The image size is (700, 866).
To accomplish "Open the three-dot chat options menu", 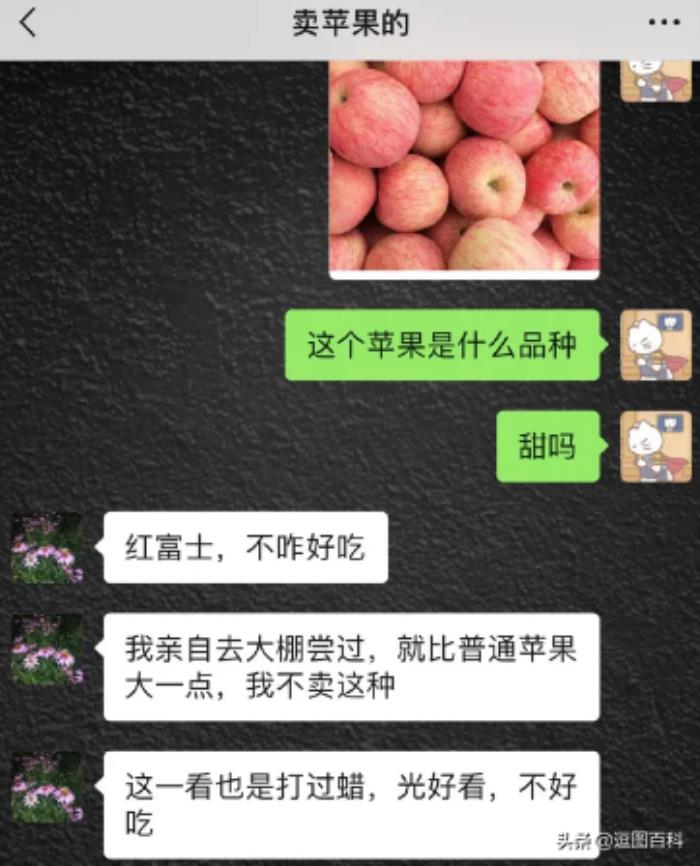I will (663, 23).
